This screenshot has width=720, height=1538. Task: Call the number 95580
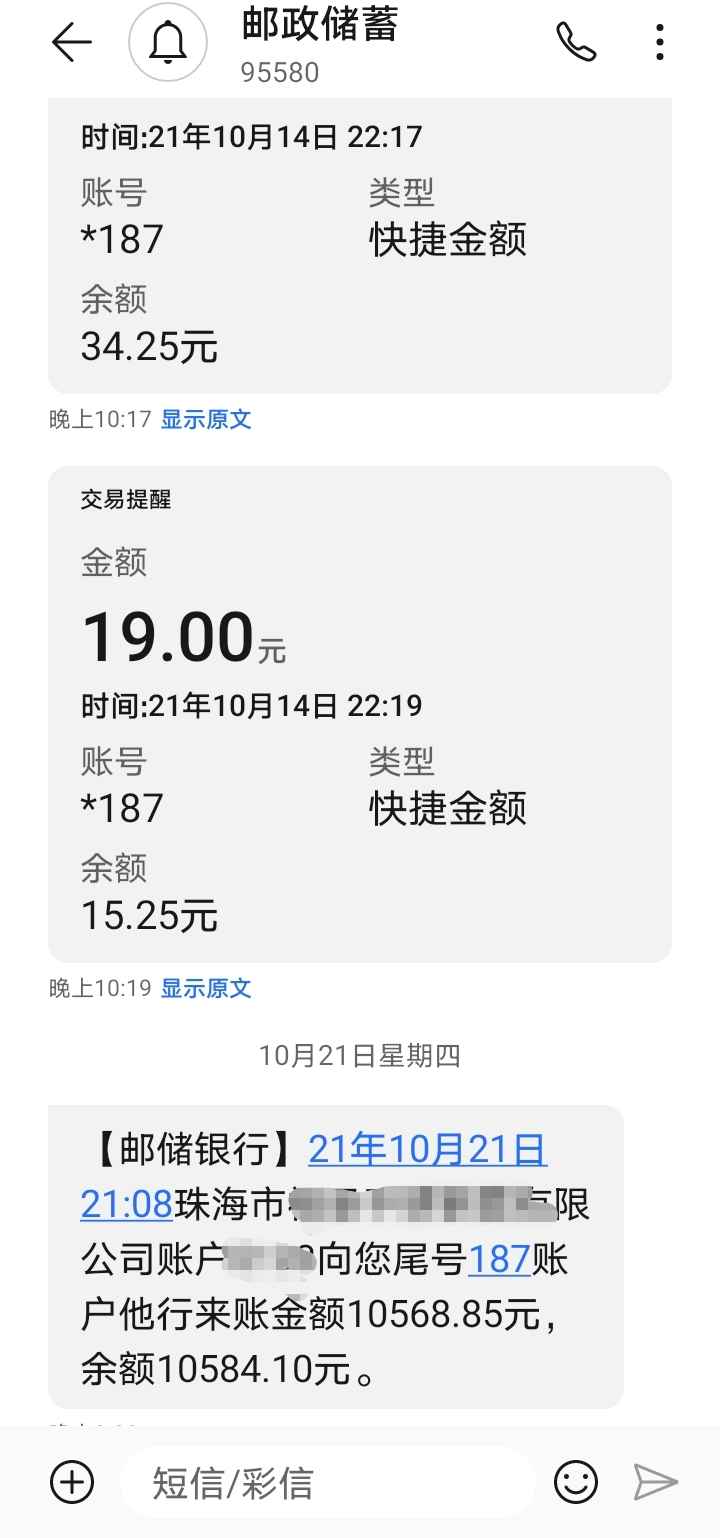click(577, 43)
